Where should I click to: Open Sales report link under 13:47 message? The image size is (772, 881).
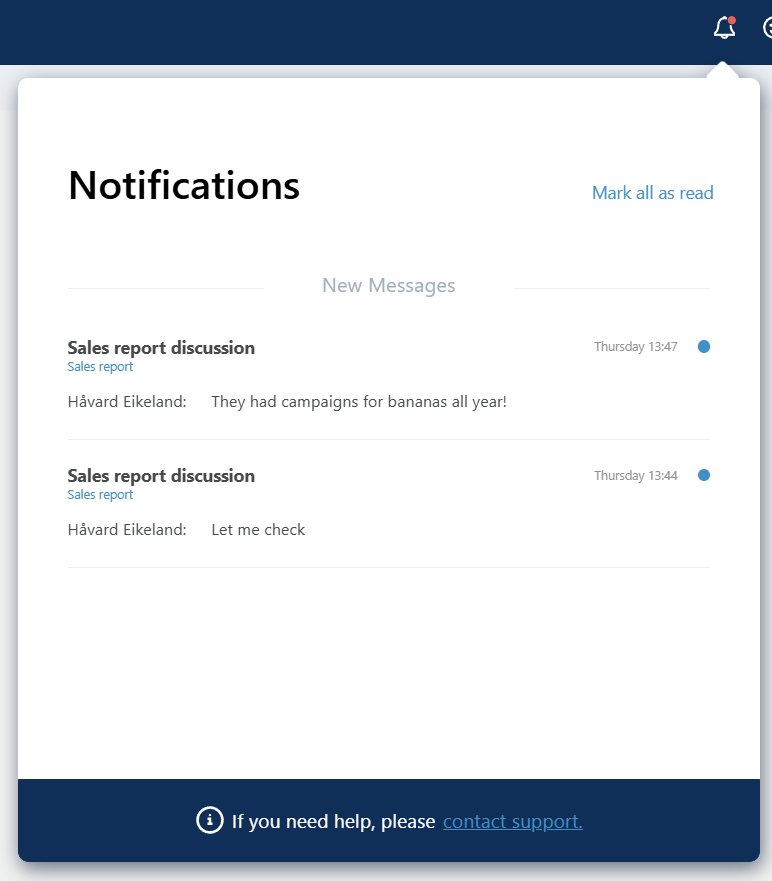coord(100,367)
